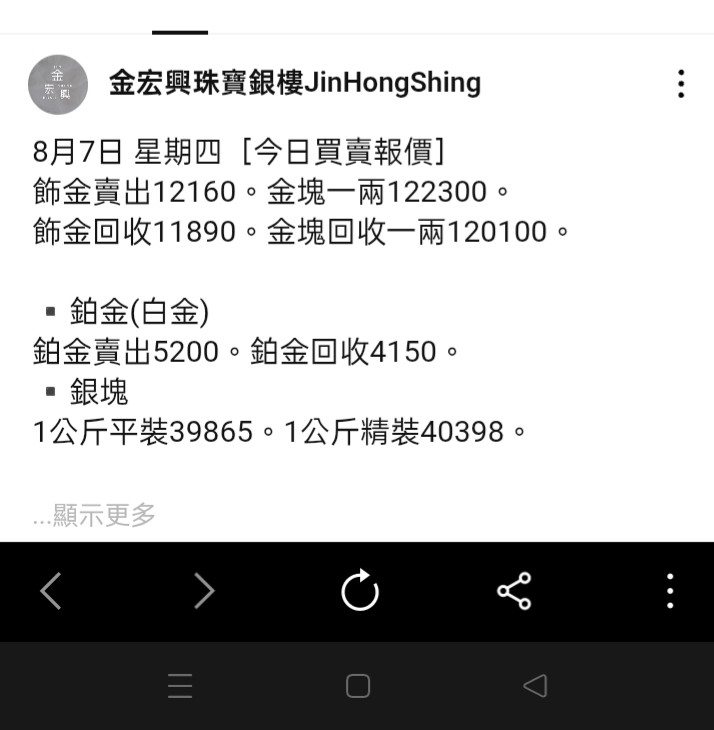Reload the current page
This screenshot has width=714, height=730.
pos(360,591)
